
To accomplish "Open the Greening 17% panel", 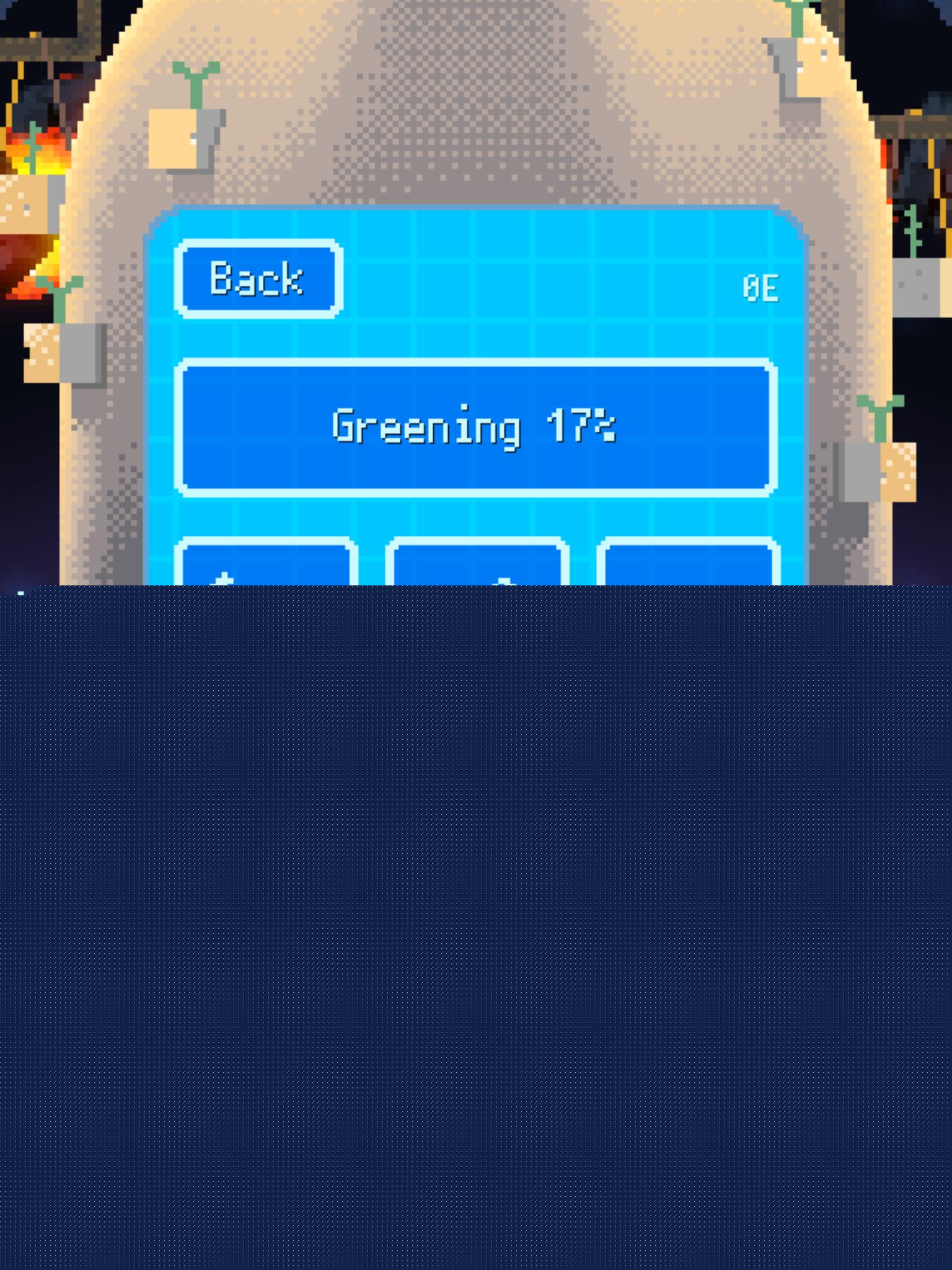I will coord(475,427).
